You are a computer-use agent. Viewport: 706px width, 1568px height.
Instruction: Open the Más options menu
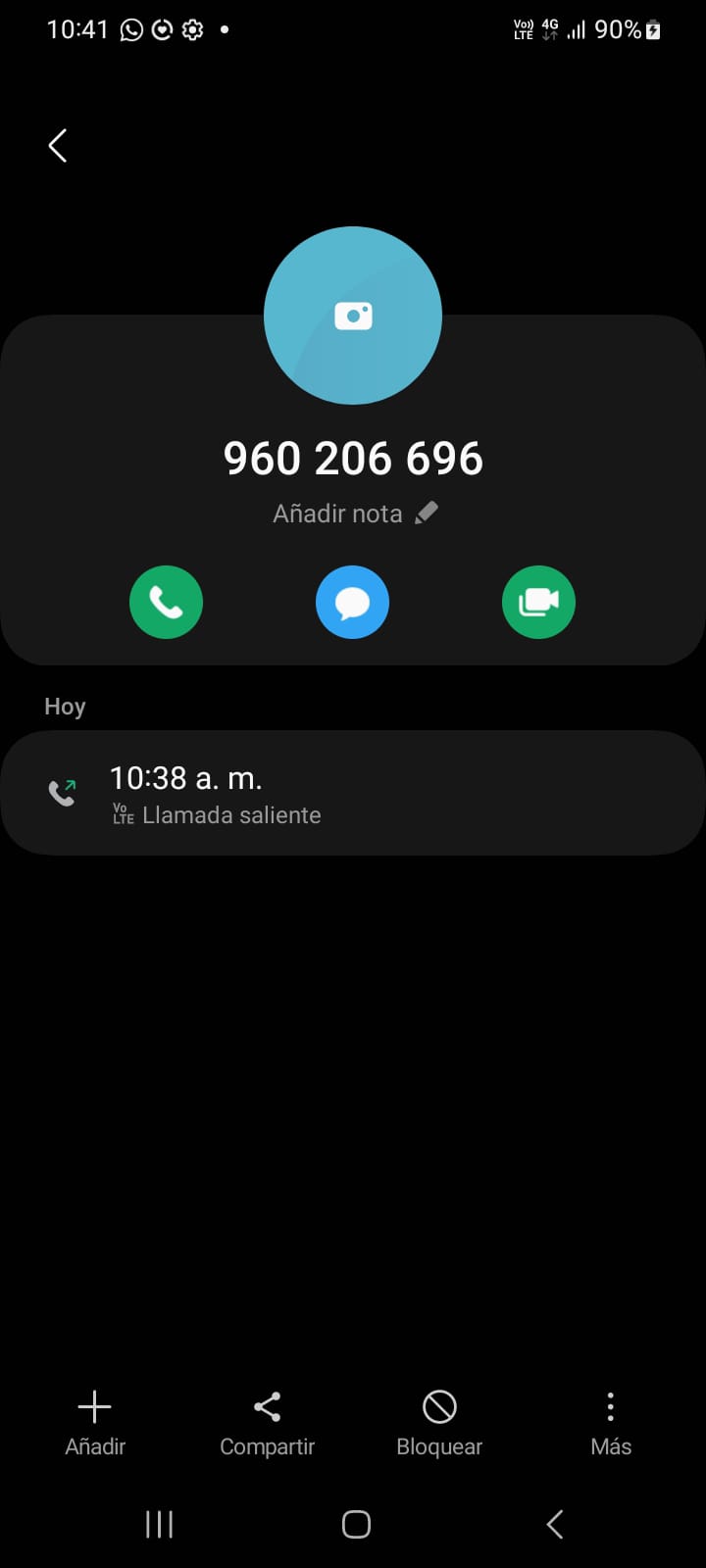pos(610,1423)
